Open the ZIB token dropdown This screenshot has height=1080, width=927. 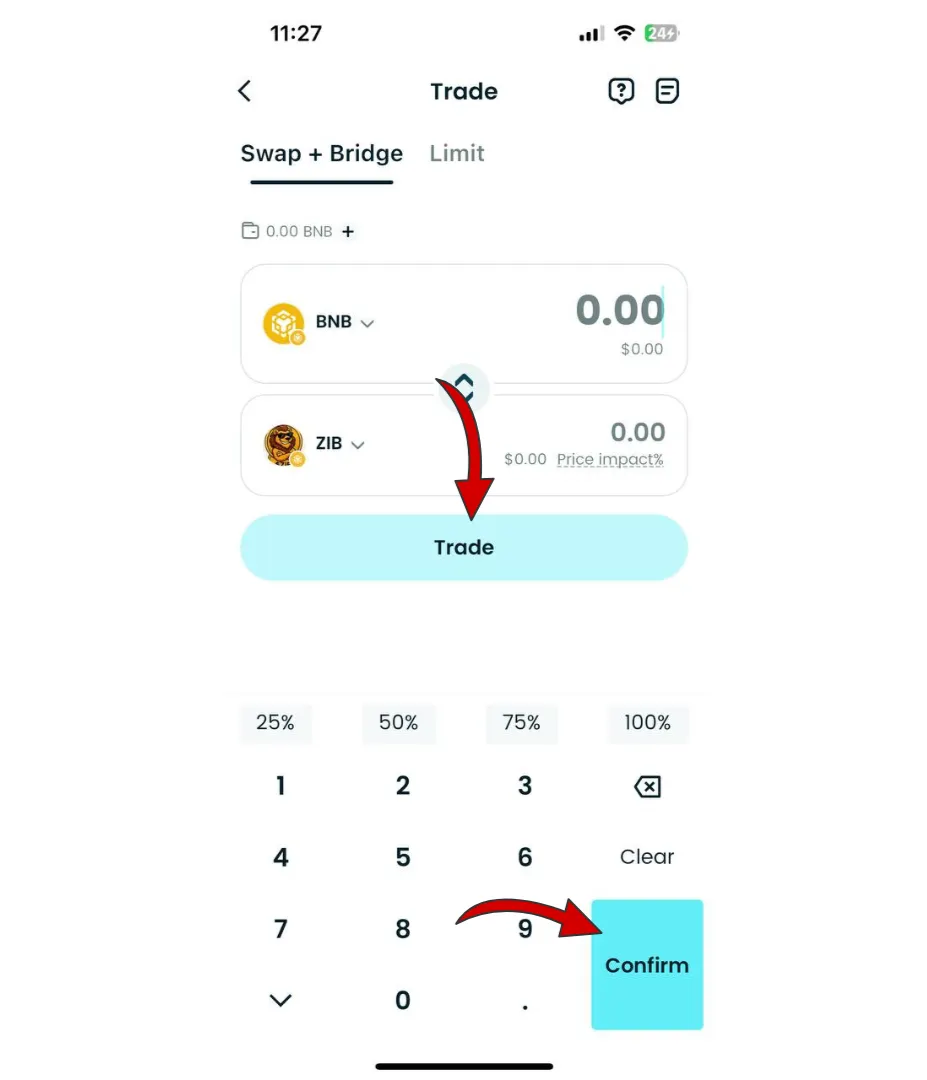pos(340,444)
